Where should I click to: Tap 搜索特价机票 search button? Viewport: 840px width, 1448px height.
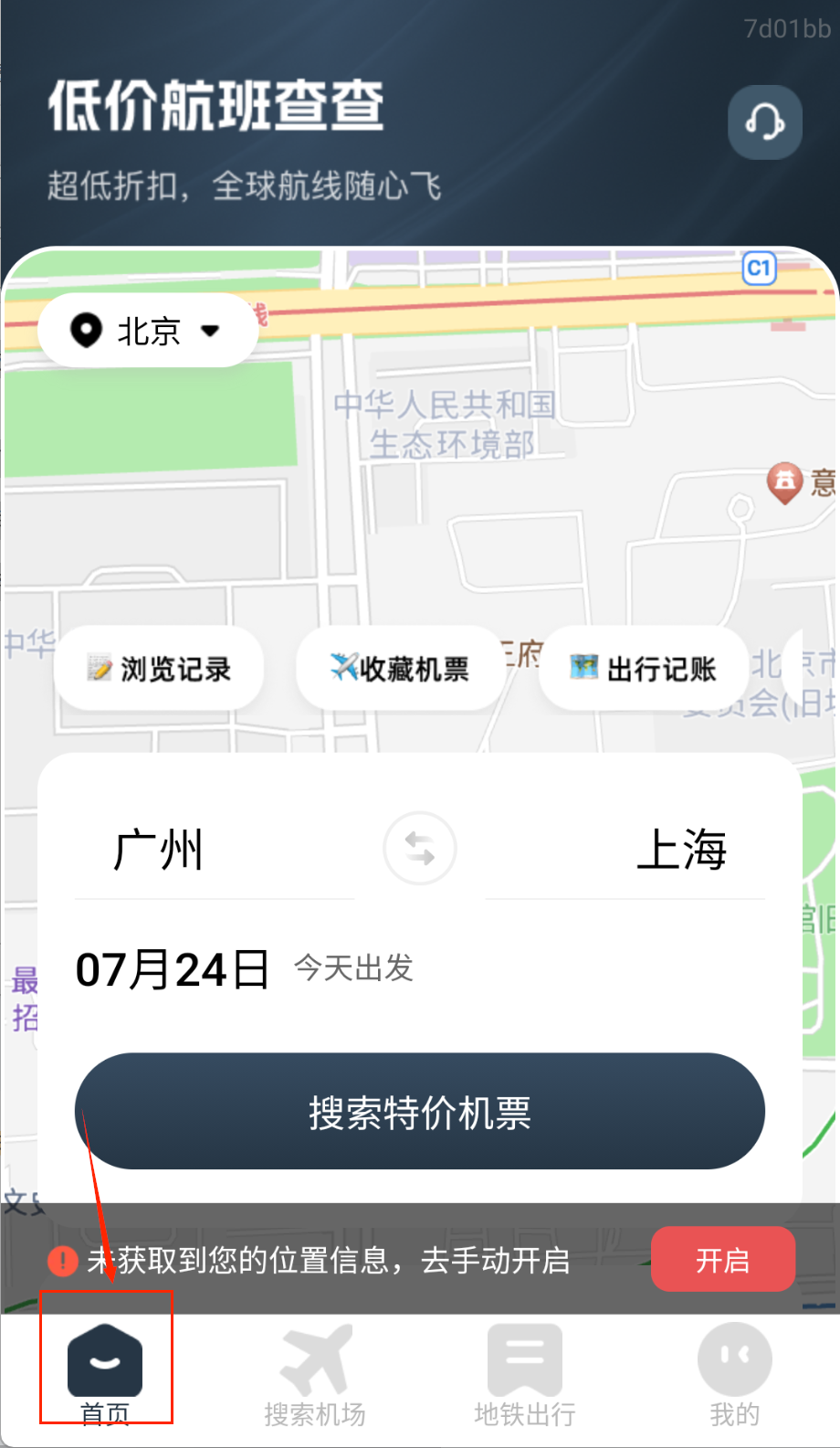(420, 1112)
